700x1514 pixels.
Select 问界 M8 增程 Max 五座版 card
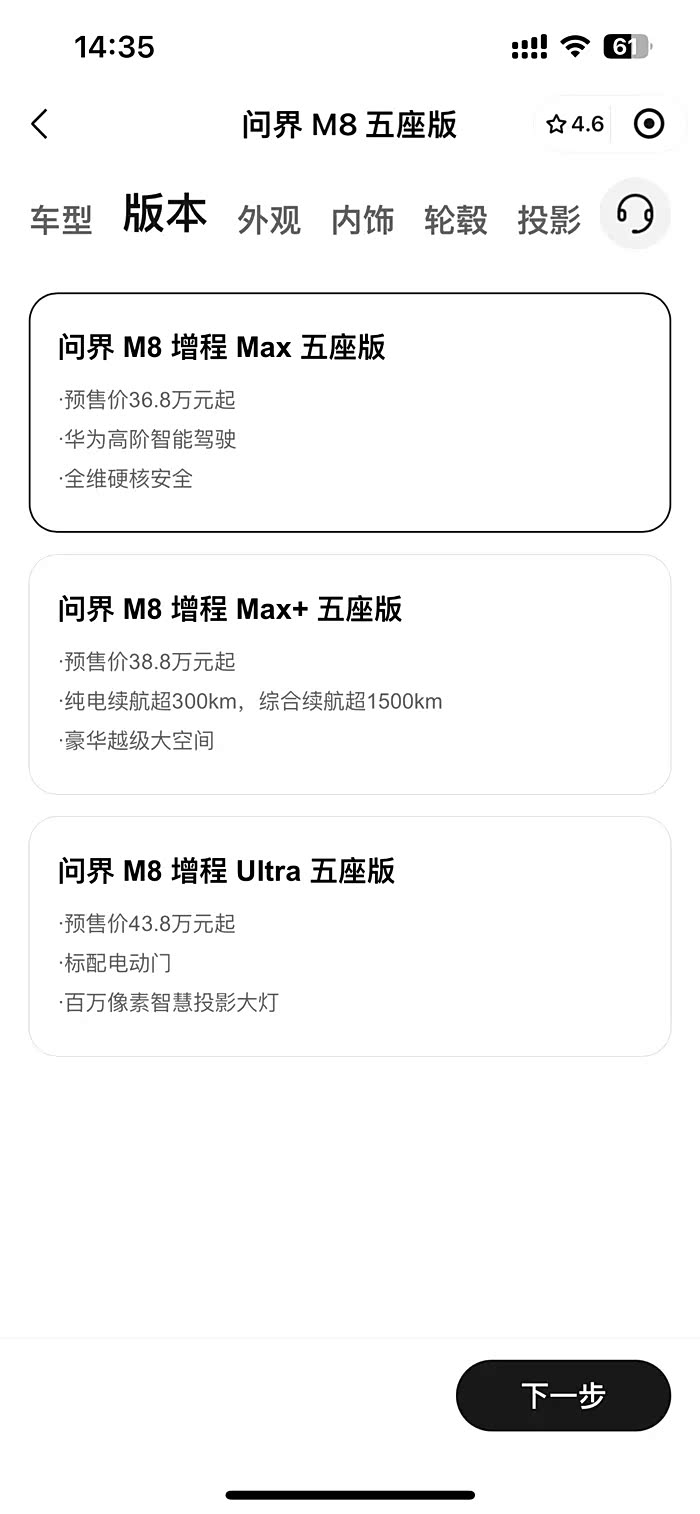click(x=350, y=412)
